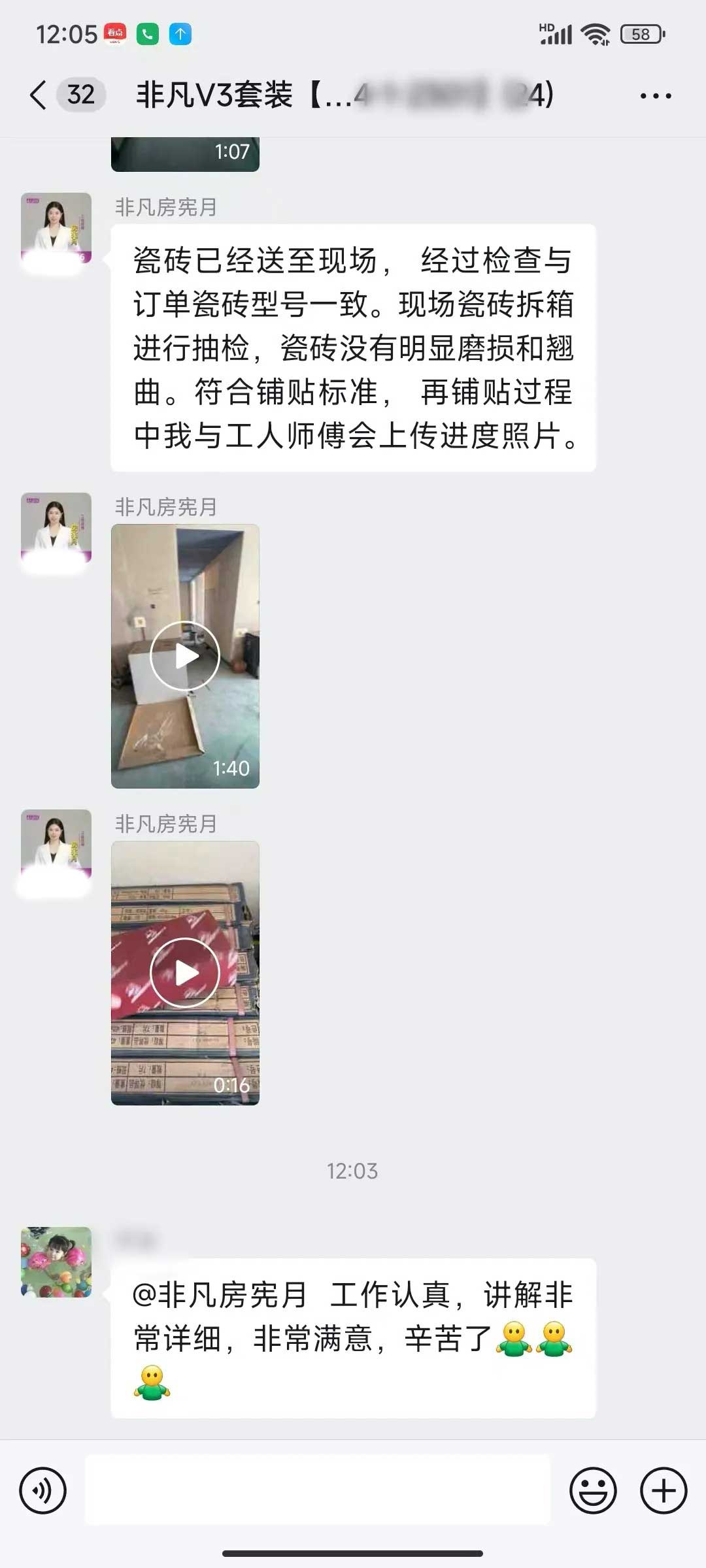
Task: Switch to voice message input
Action: 43,1490
